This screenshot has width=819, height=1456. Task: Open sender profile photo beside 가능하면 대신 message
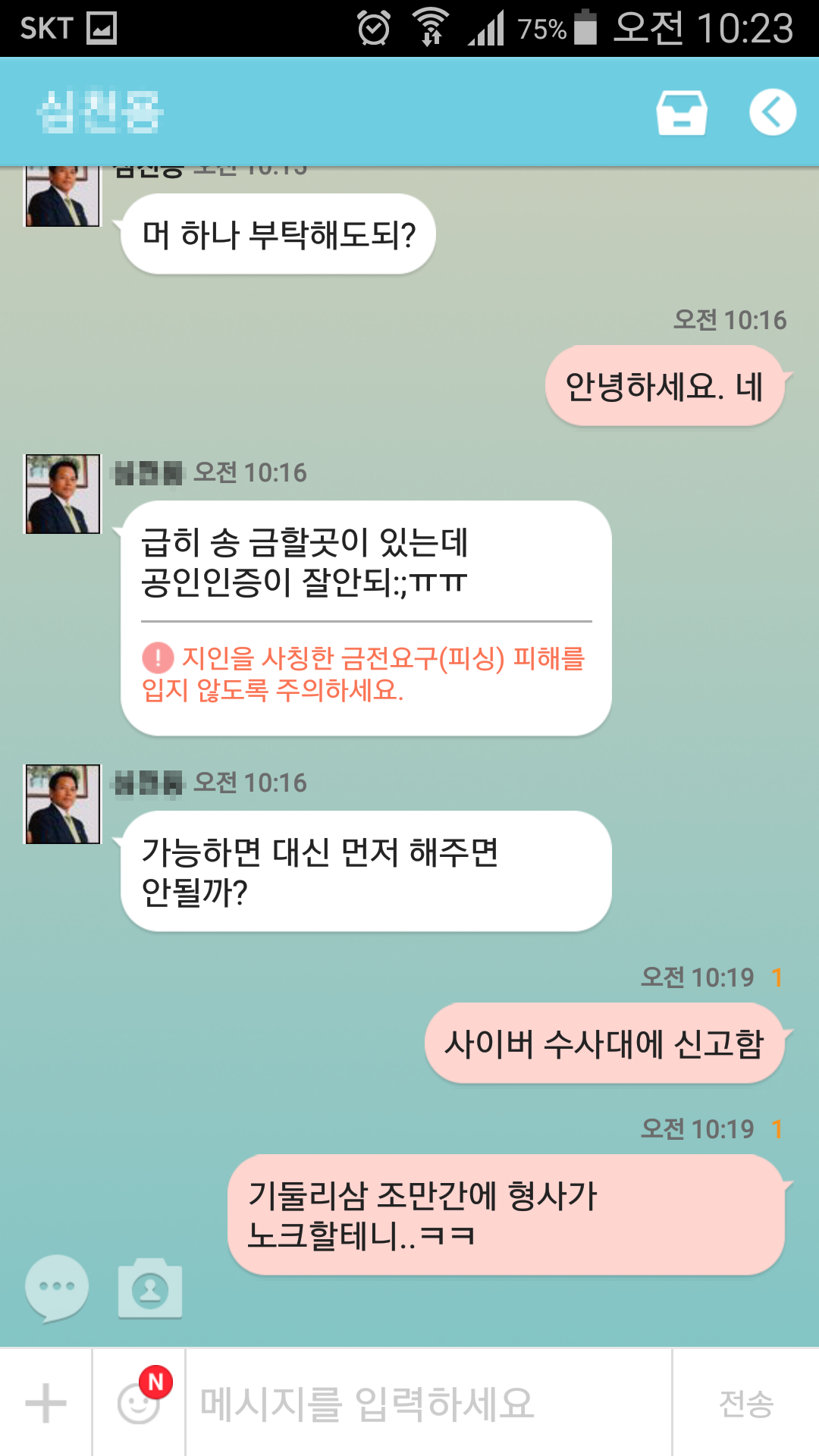63,804
